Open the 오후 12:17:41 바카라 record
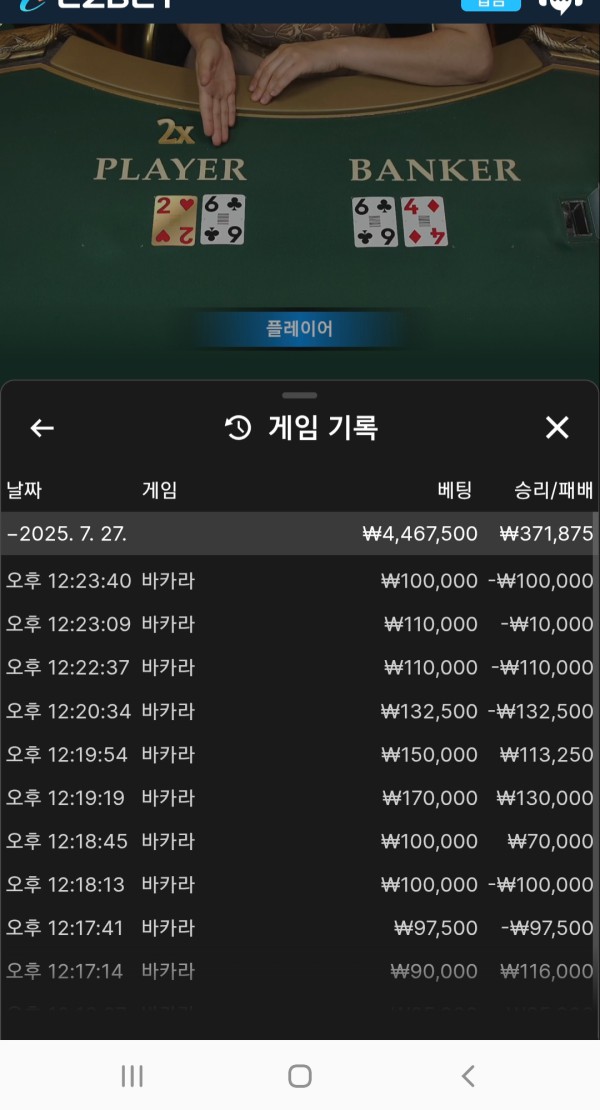 pos(298,928)
